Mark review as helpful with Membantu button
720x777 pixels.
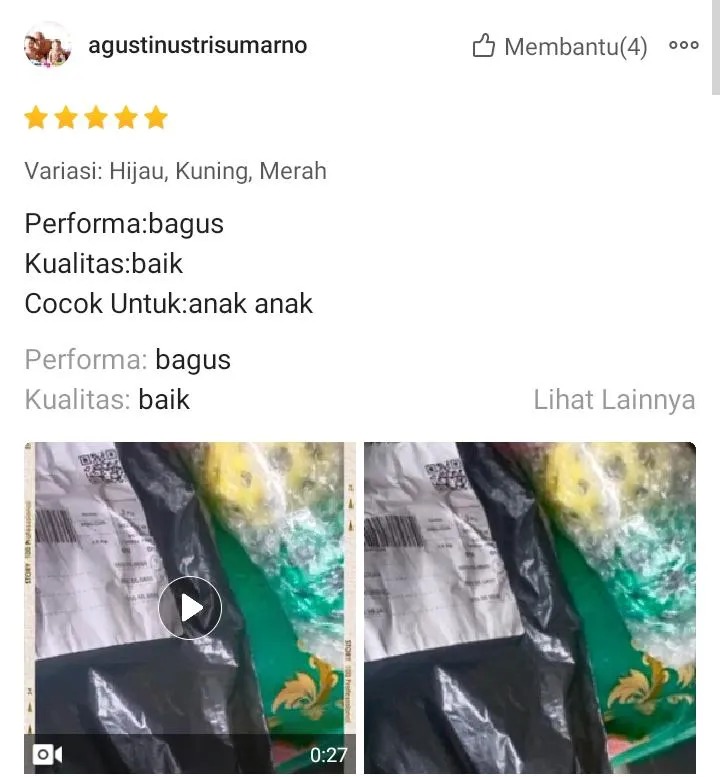click(559, 46)
